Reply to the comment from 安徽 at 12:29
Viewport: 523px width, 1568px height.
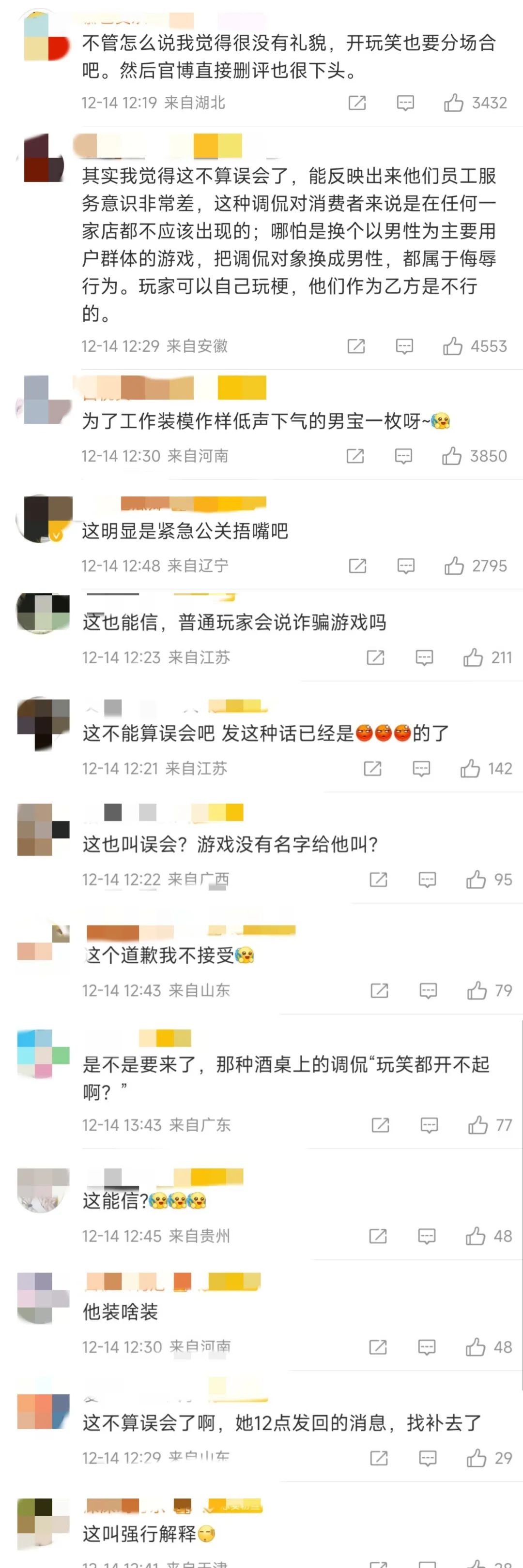click(x=404, y=346)
